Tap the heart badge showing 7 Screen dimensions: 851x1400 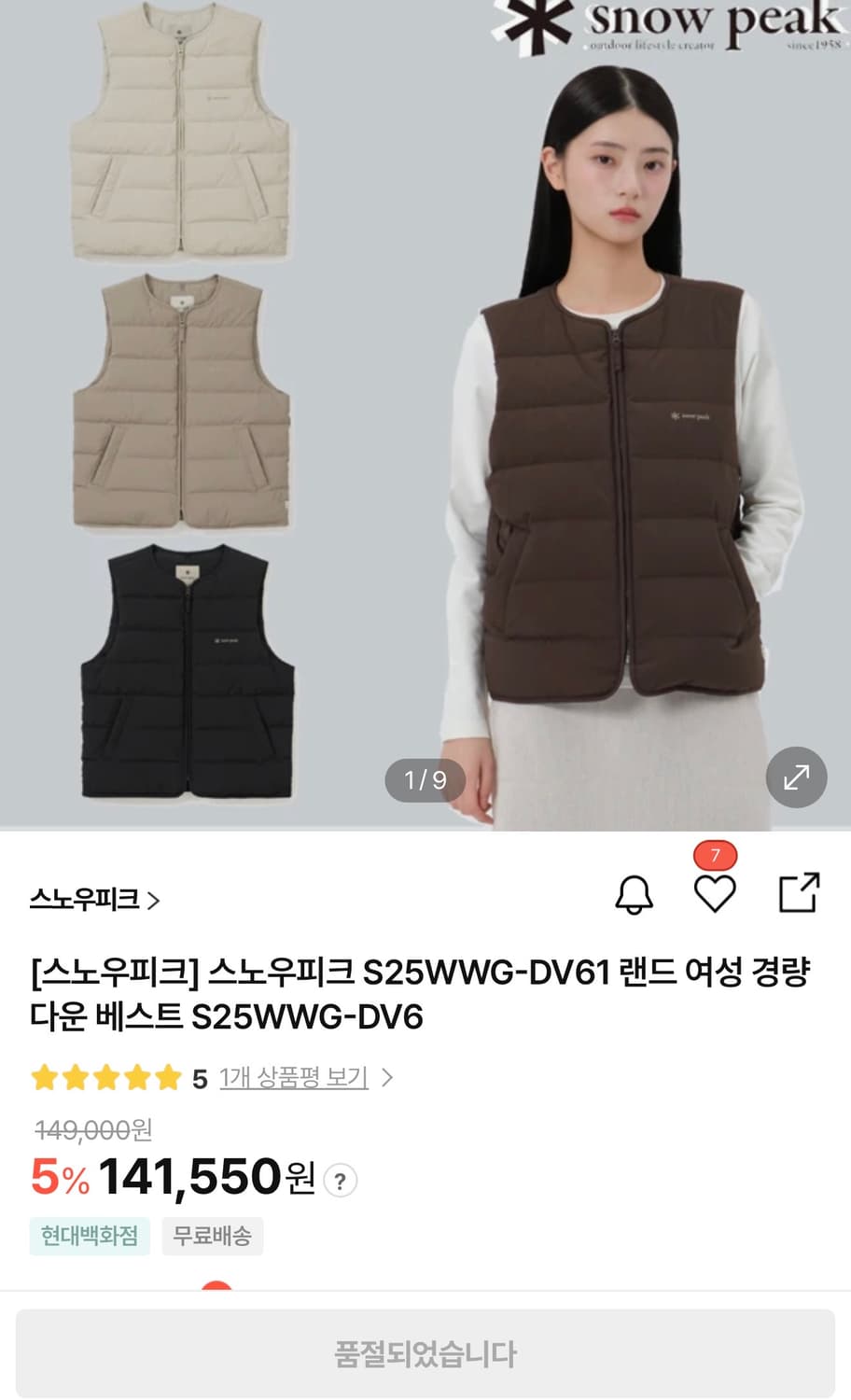713,855
